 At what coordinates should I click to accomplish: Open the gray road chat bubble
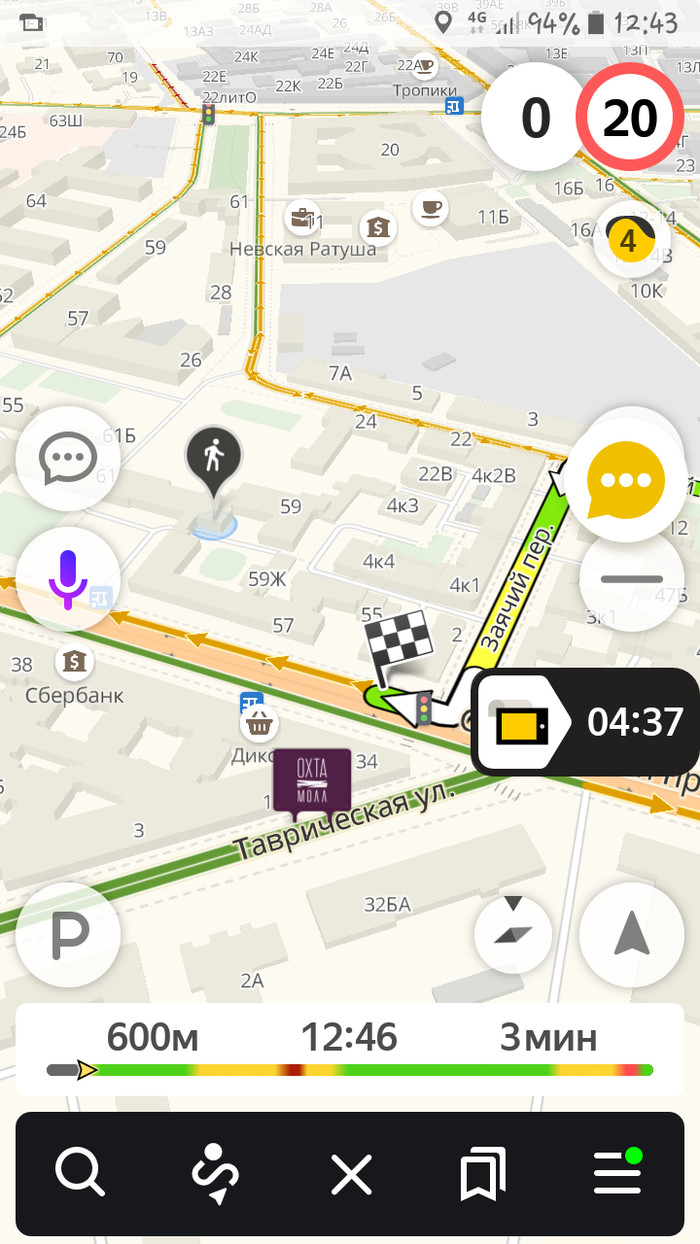68,459
